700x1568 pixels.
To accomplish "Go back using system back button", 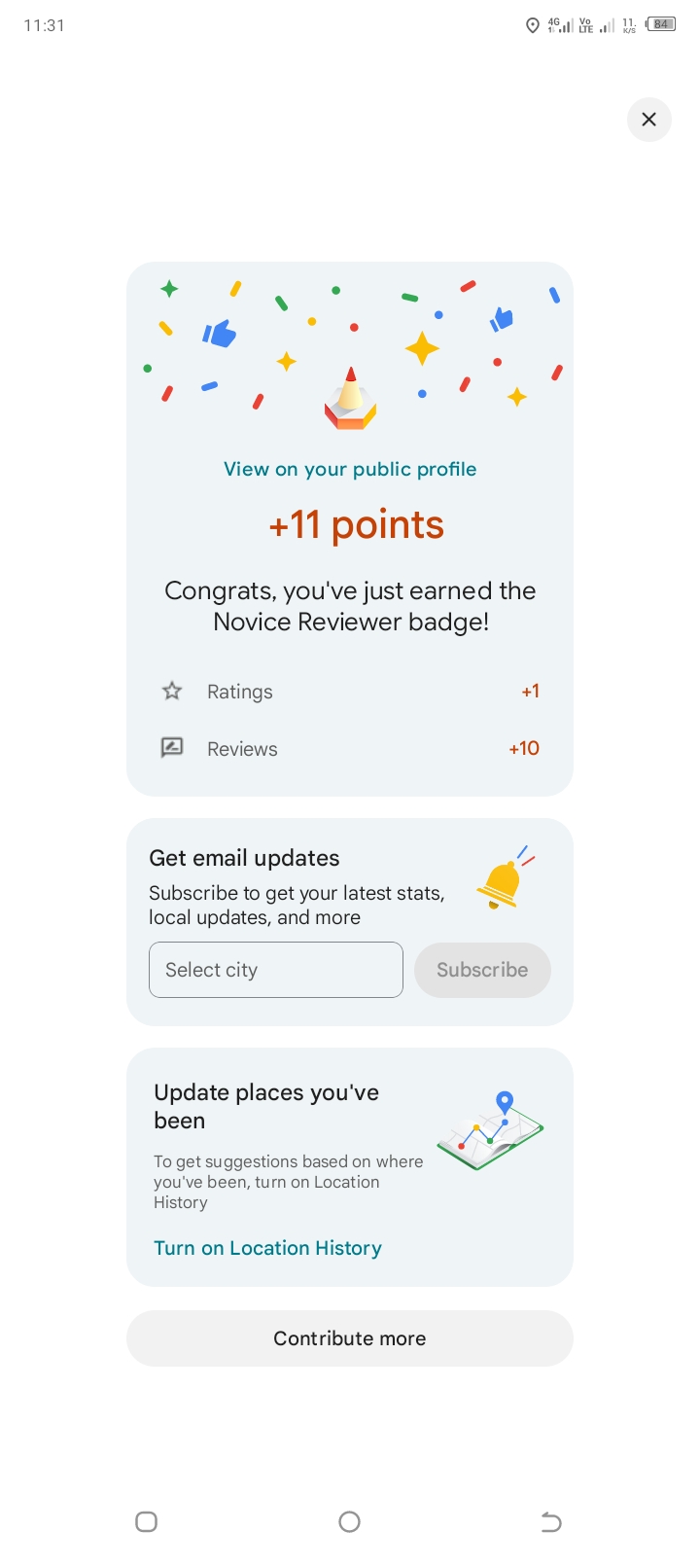I will coord(551,1521).
